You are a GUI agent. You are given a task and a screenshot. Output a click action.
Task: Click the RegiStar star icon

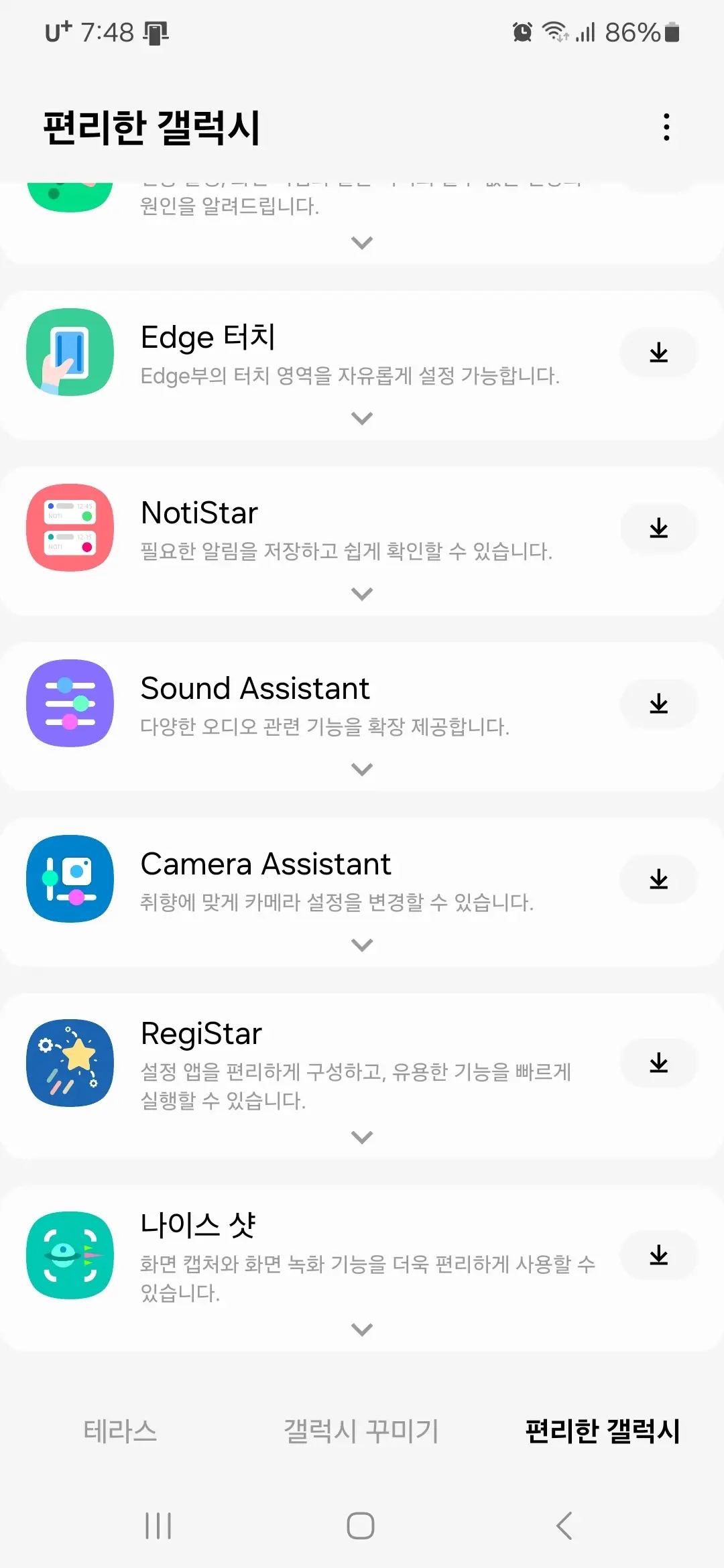[x=69, y=1063]
